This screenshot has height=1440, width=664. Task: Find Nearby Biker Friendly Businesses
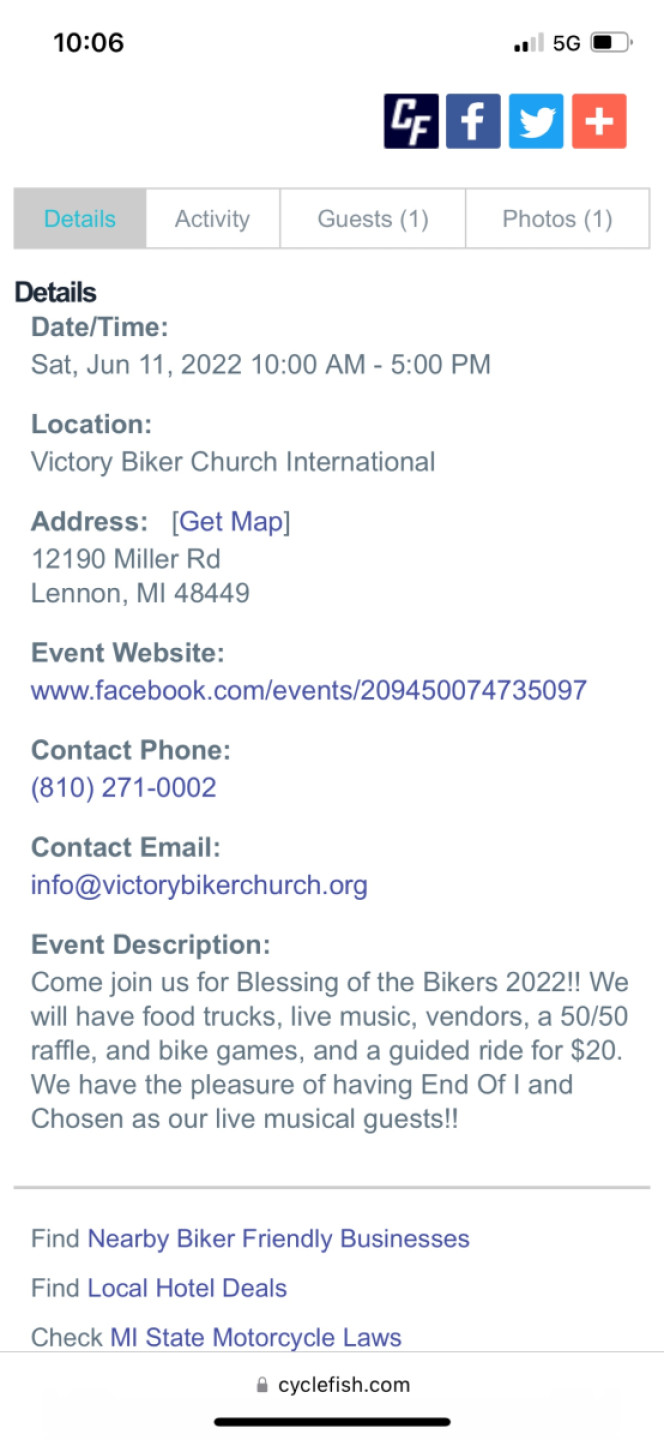click(278, 1239)
